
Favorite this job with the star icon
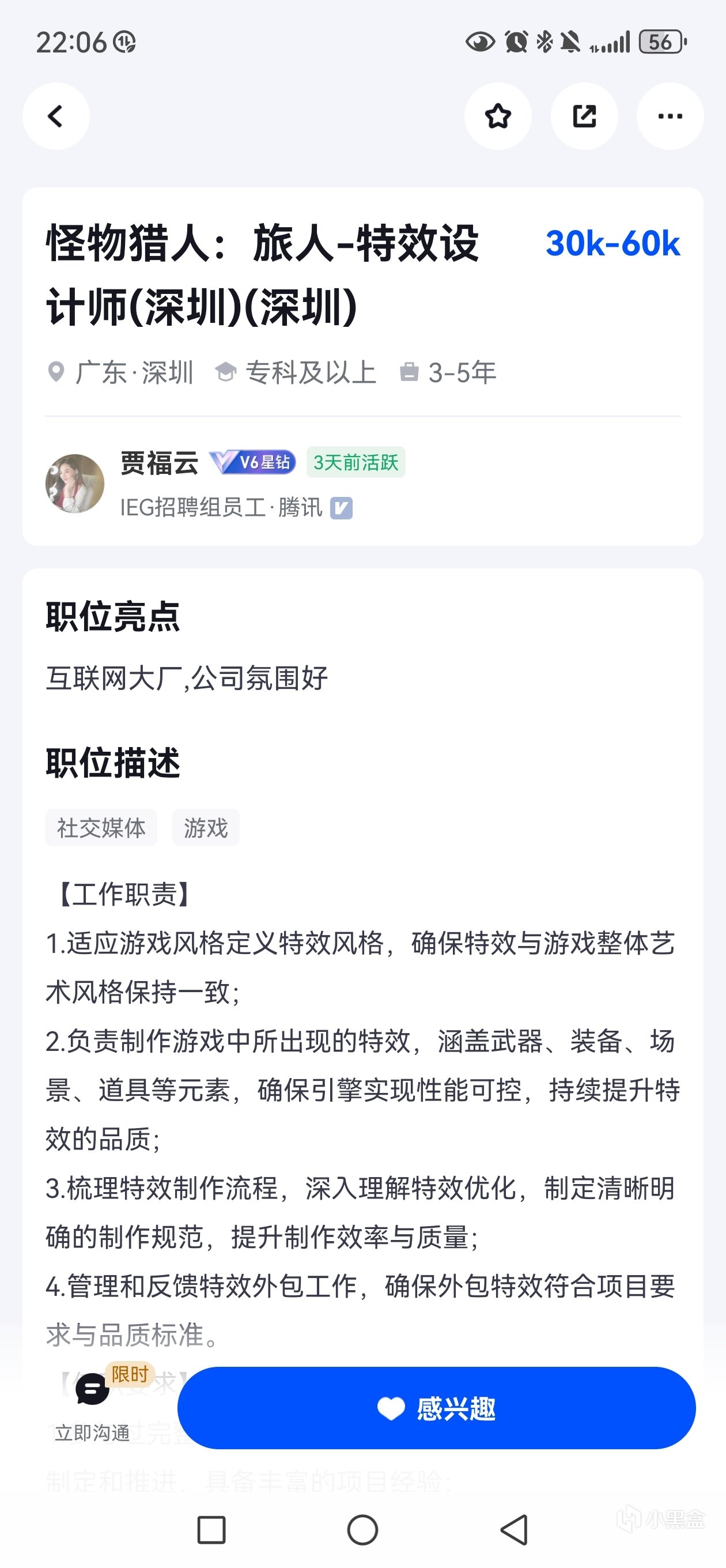[498, 116]
